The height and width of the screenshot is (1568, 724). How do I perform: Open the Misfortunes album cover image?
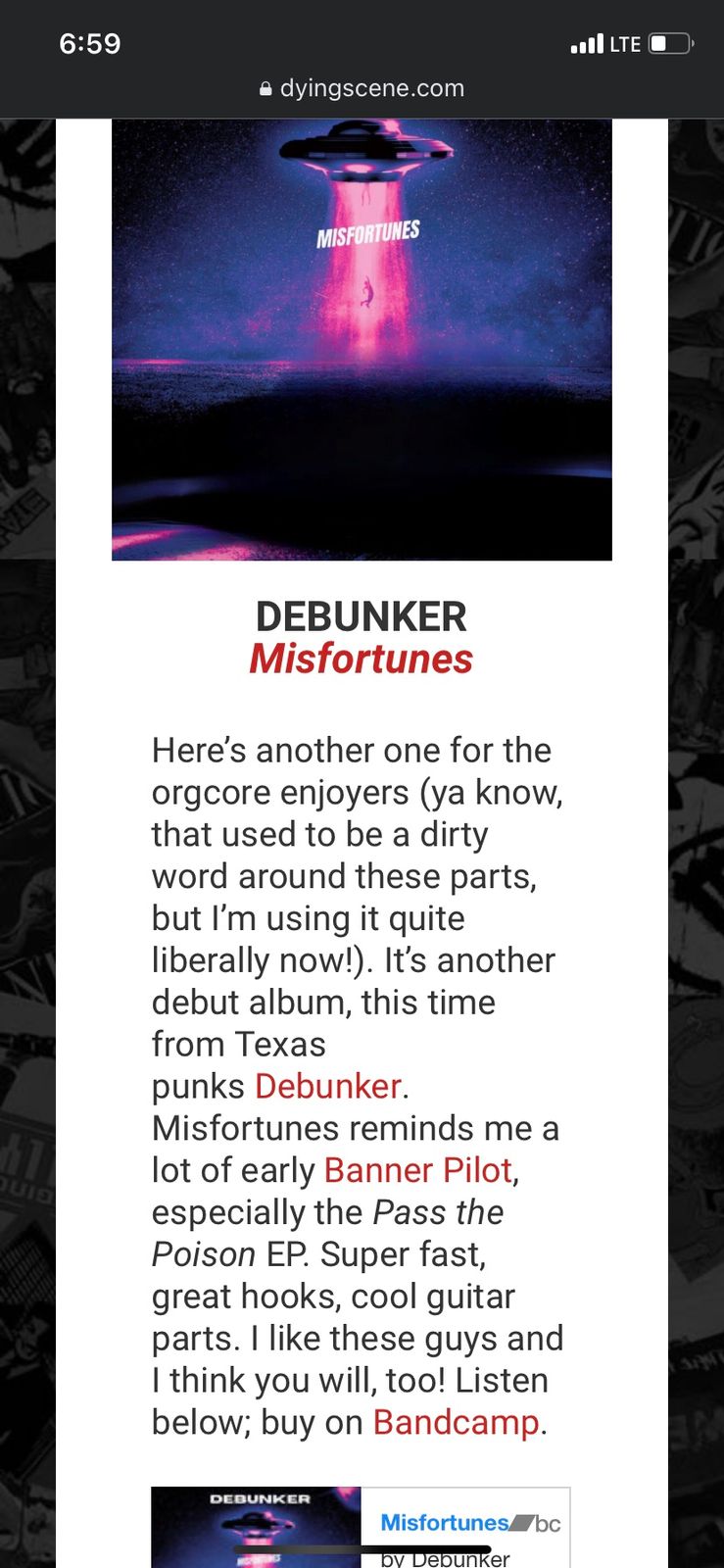(x=362, y=340)
